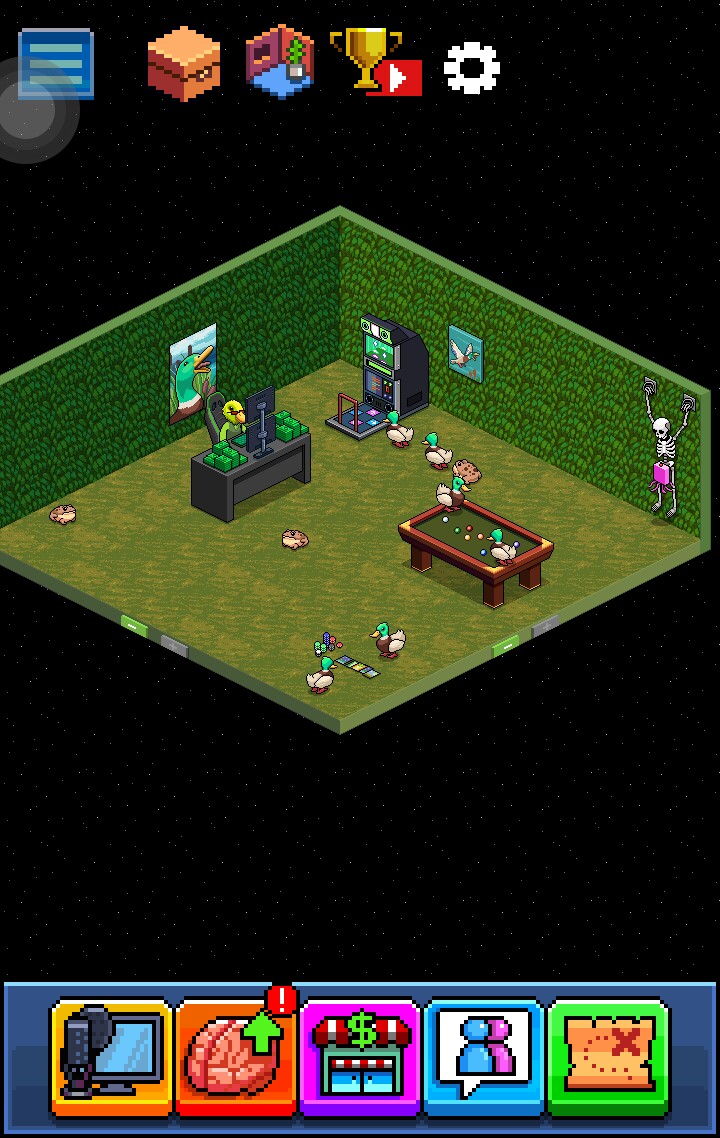This screenshot has height=1138, width=720.
Task: Open the computer recording station tab
Action: click(112, 1056)
